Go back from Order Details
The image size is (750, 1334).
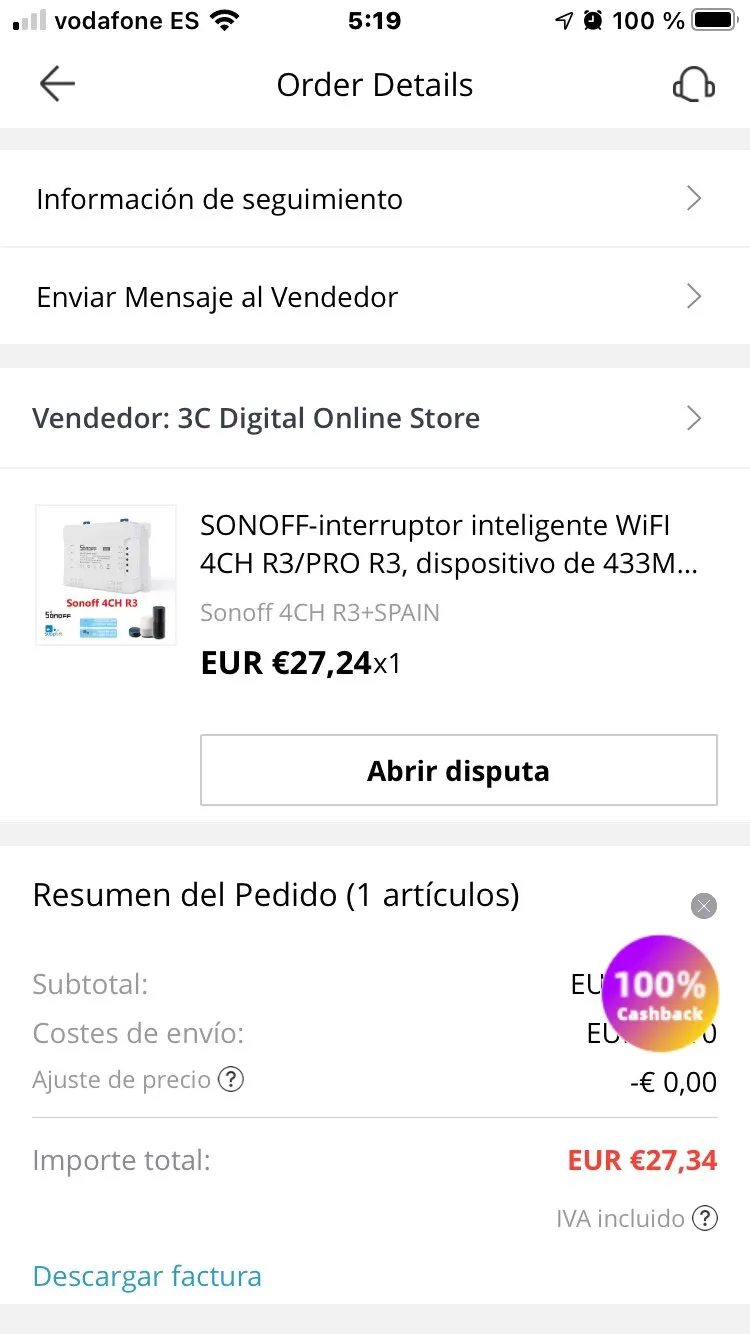tap(57, 85)
